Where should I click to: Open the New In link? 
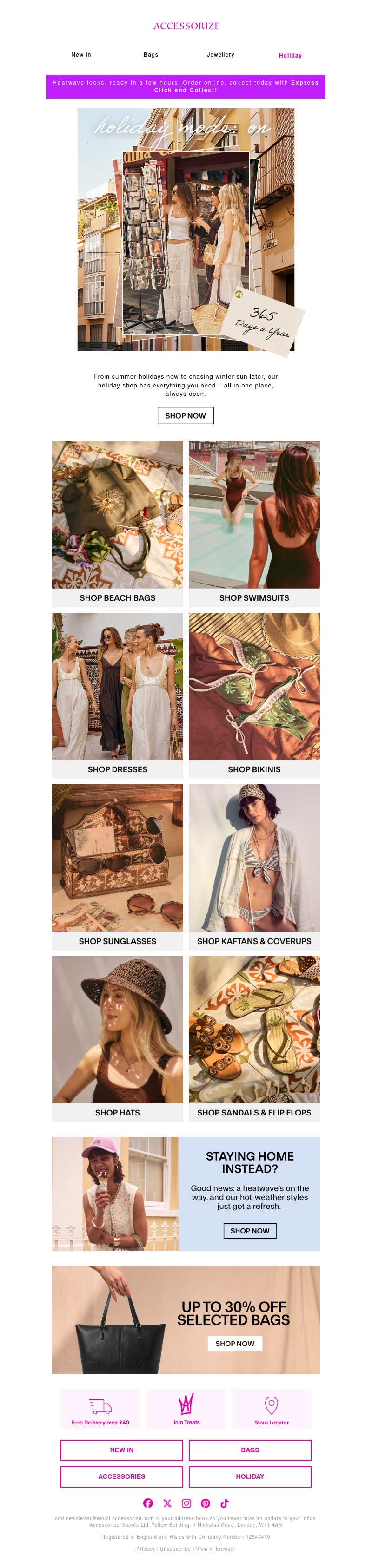81,55
